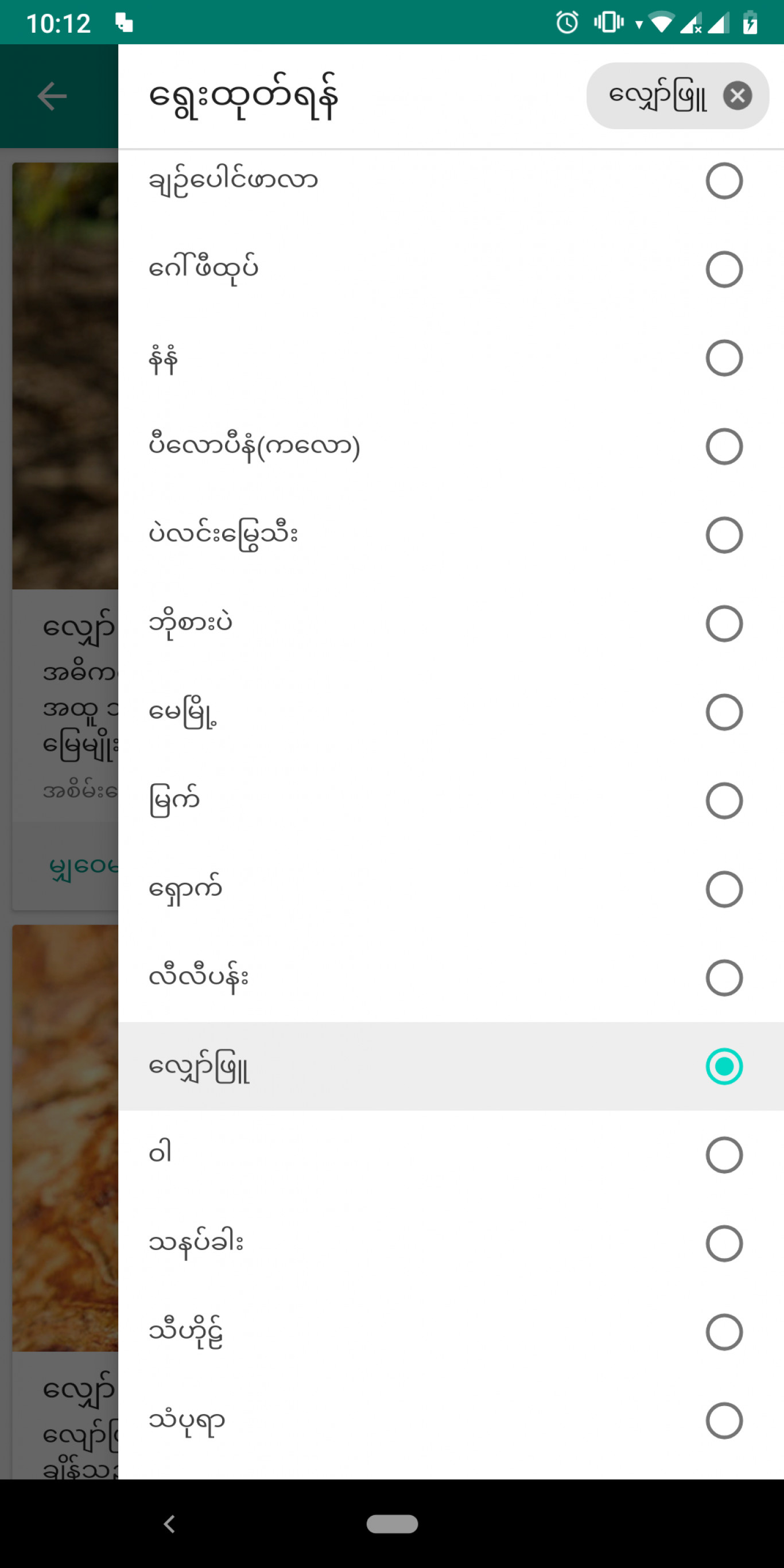Select ပဲလင်းမြွေသီး option
Screen dimensions: 784x1568
(451, 535)
